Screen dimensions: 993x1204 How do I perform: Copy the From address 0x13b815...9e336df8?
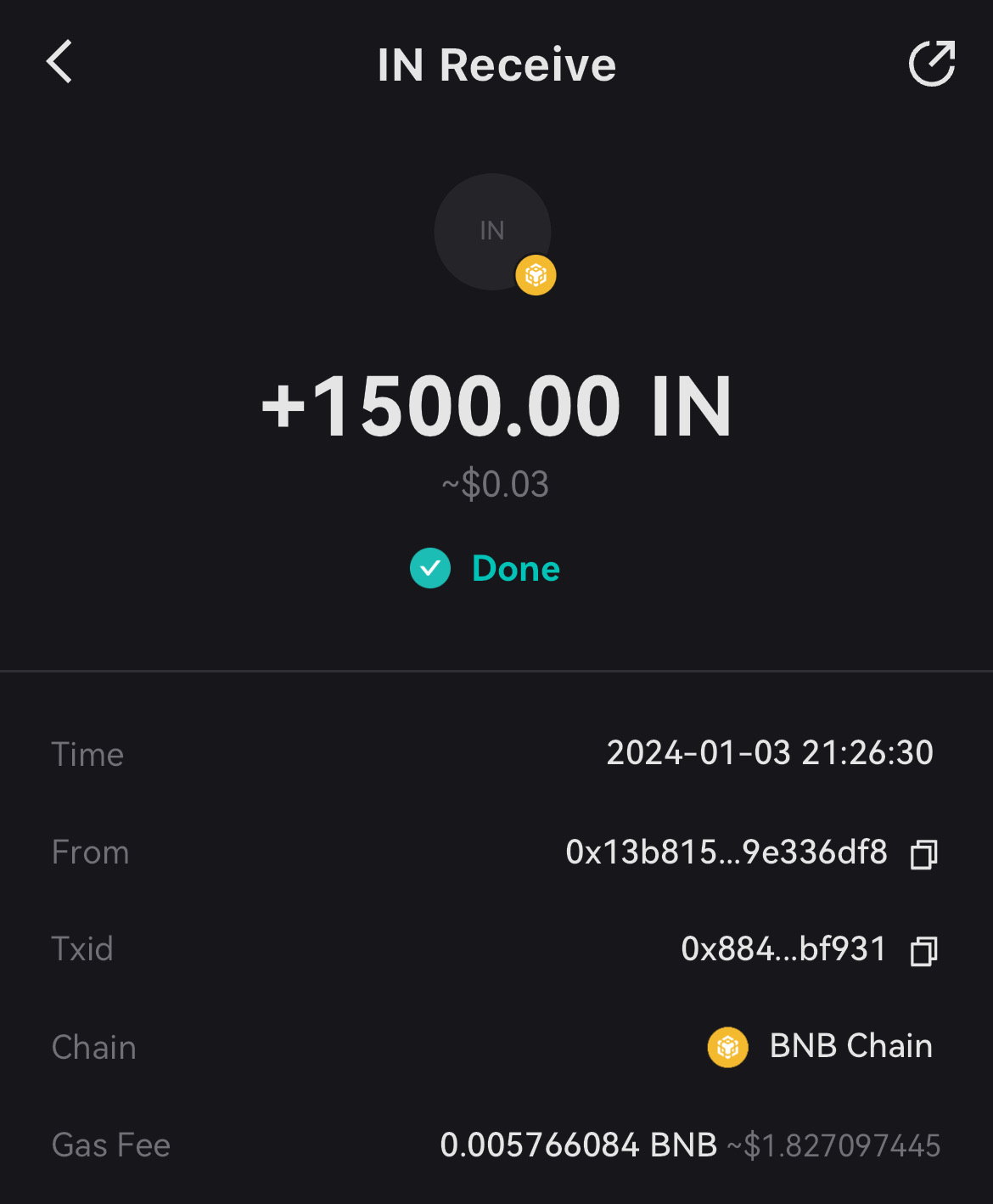coord(923,853)
